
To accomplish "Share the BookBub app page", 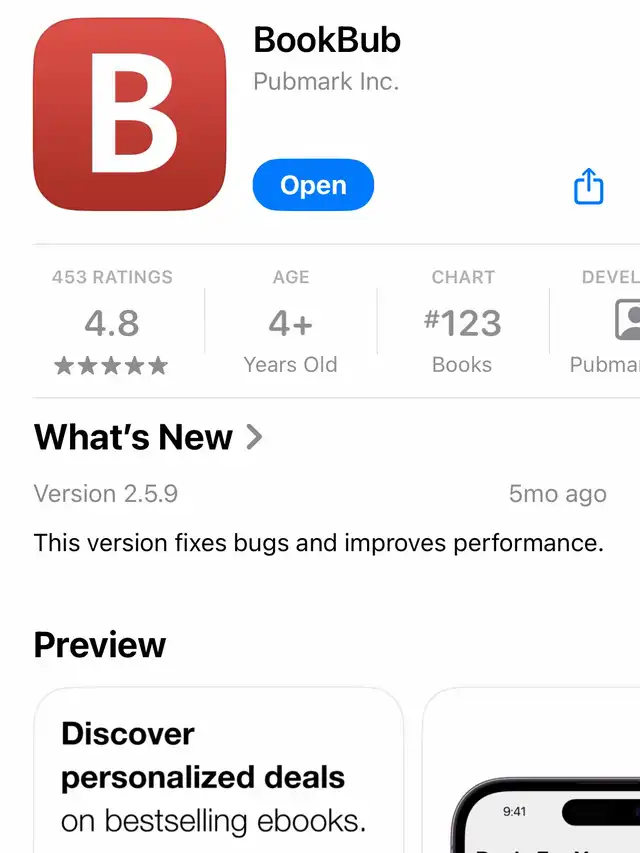I will click(588, 186).
